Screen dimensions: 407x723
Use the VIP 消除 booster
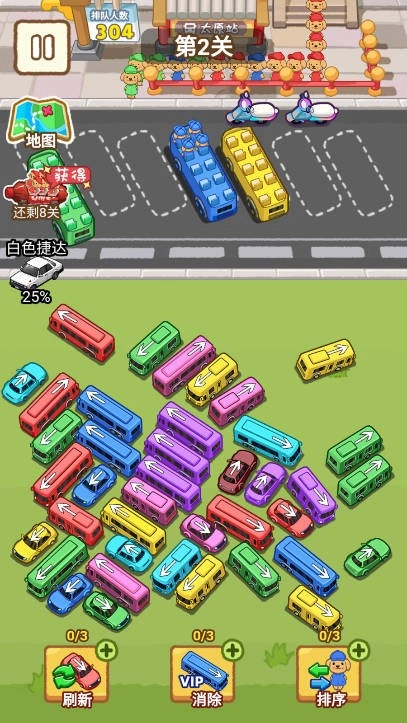(203, 677)
